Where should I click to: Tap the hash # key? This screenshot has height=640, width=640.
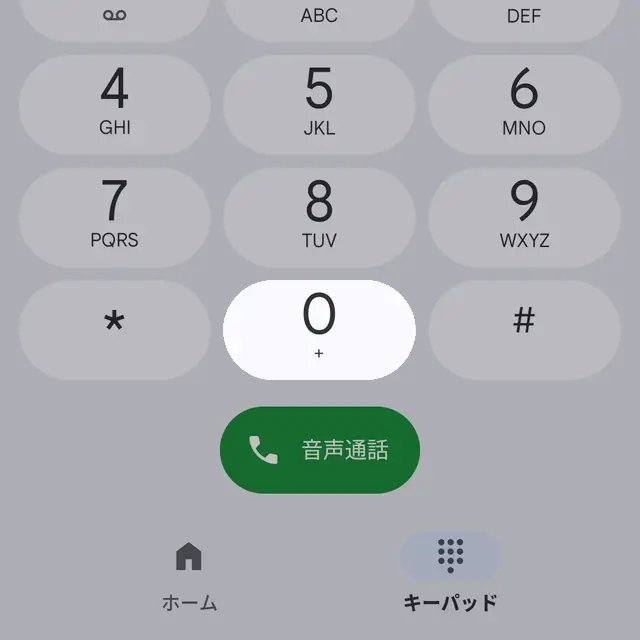click(x=524, y=329)
